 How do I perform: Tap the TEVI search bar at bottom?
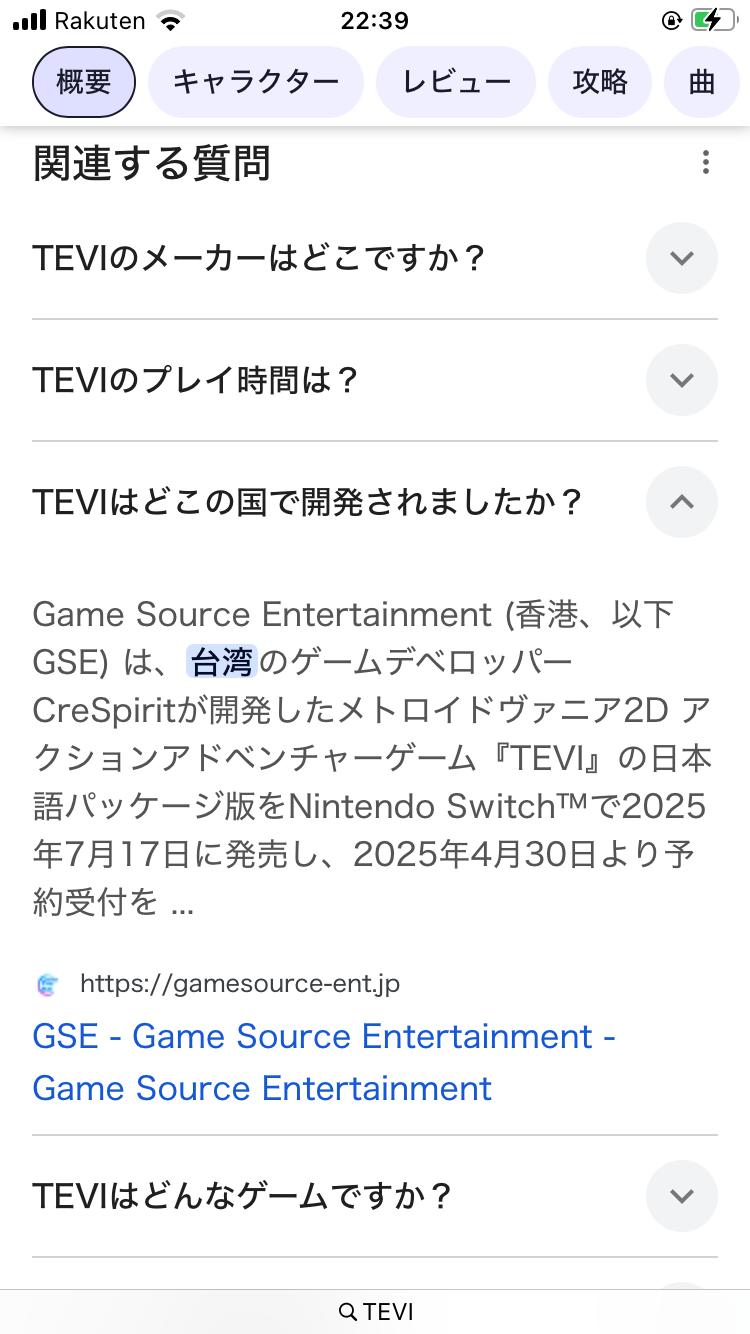click(x=375, y=1311)
